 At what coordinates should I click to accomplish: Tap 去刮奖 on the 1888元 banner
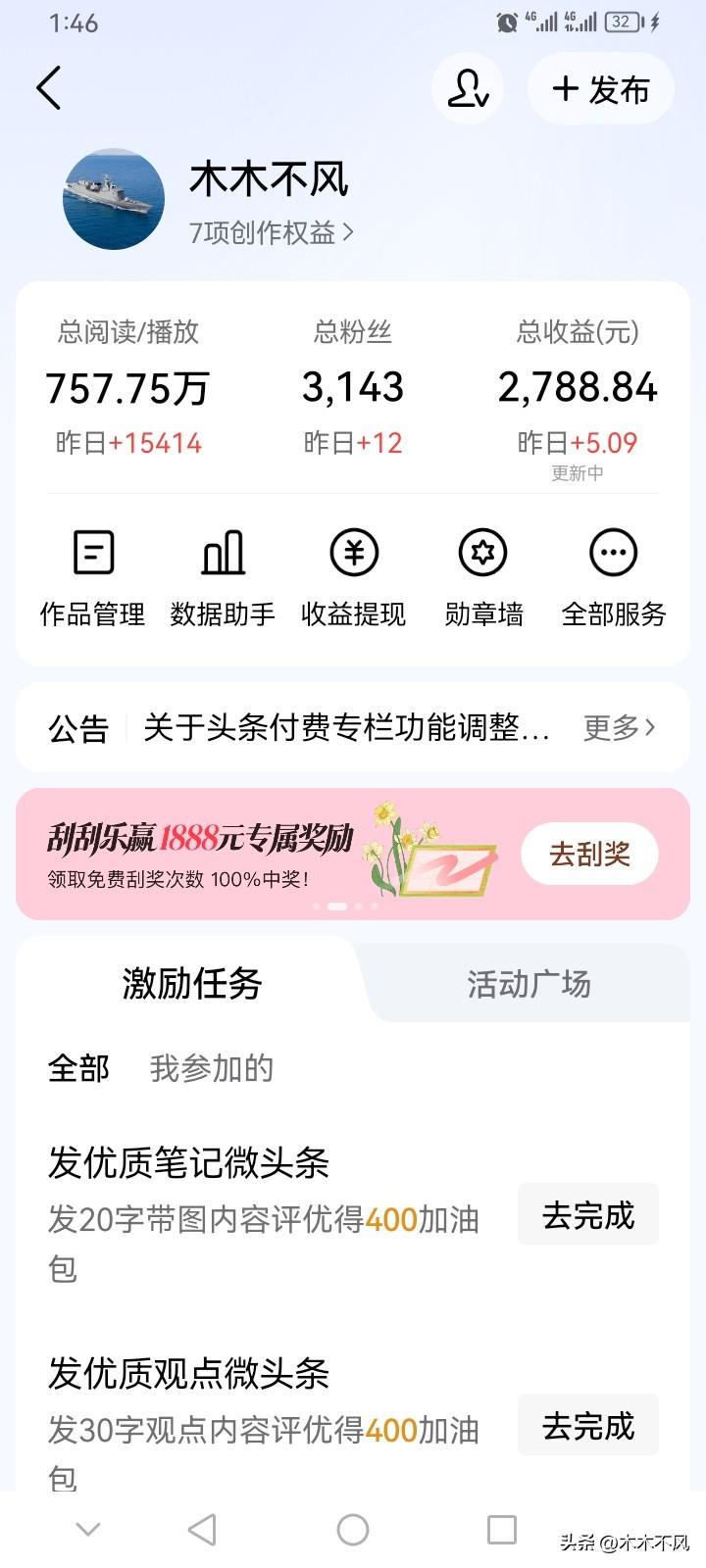(588, 854)
